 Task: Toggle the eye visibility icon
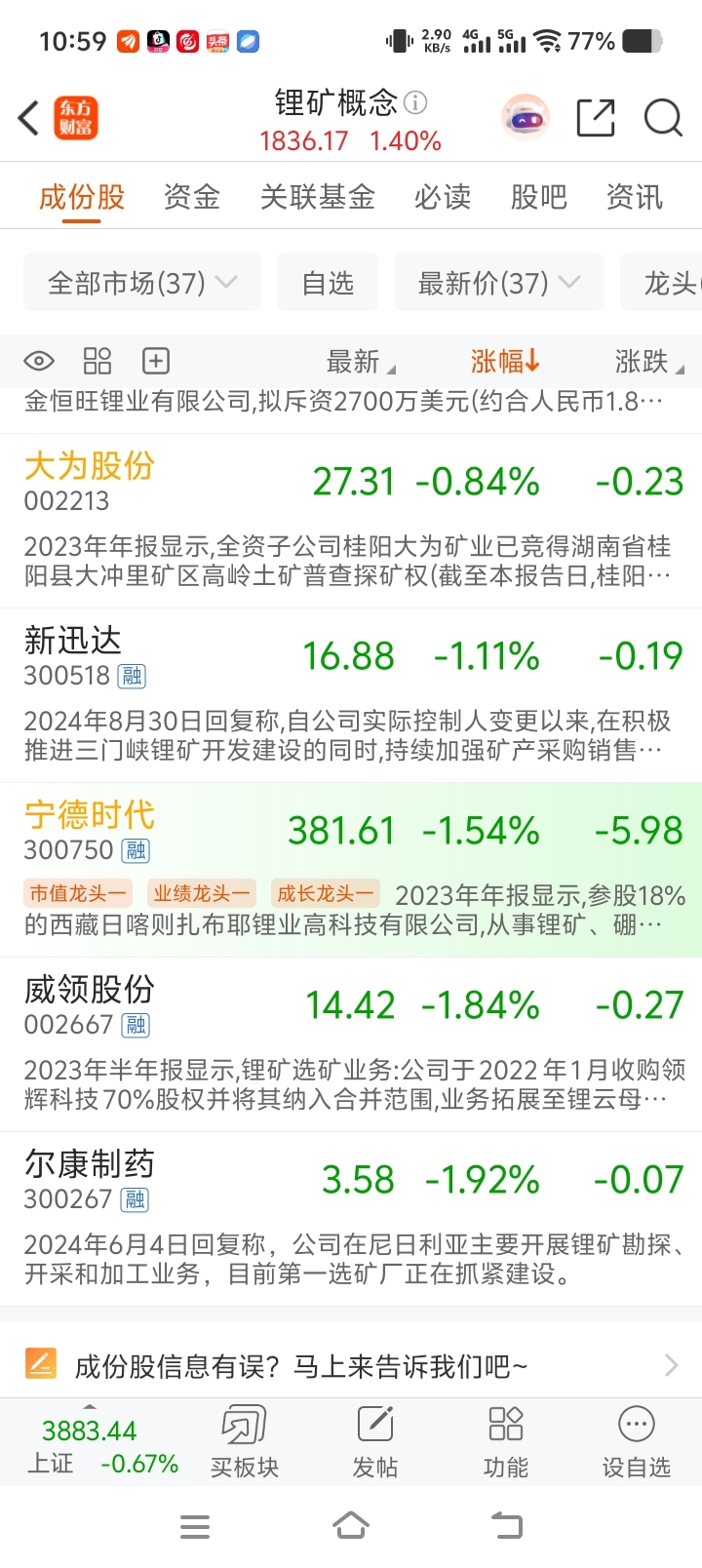click(x=39, y=362)
